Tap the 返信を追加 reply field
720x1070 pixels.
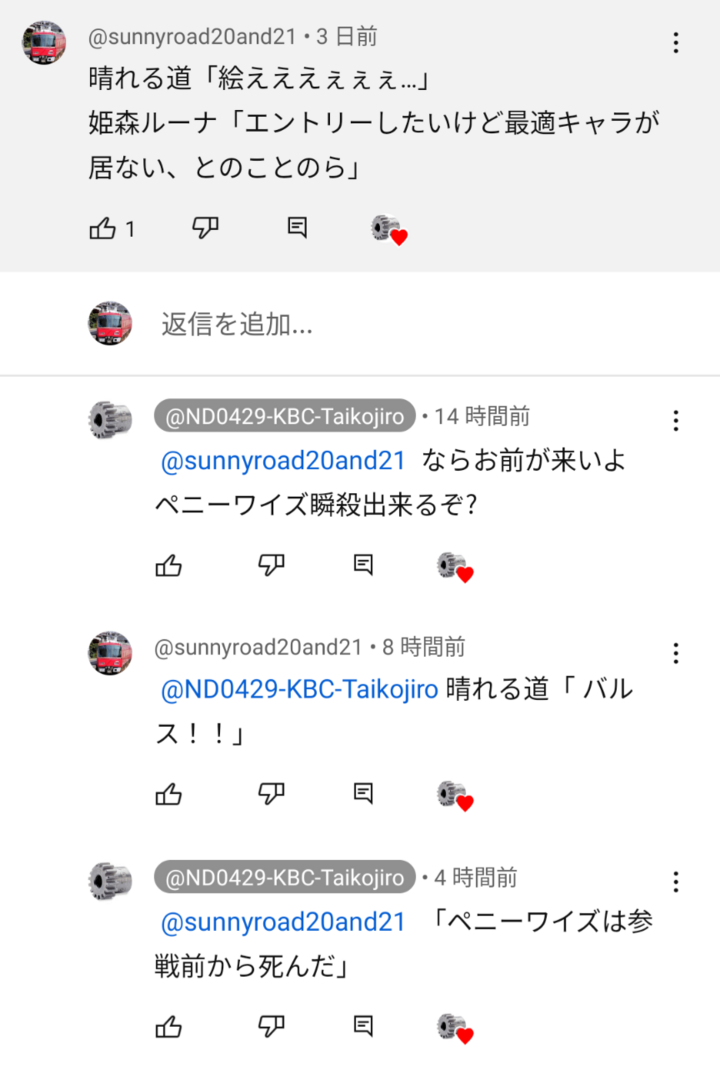[x=238, y=323]
